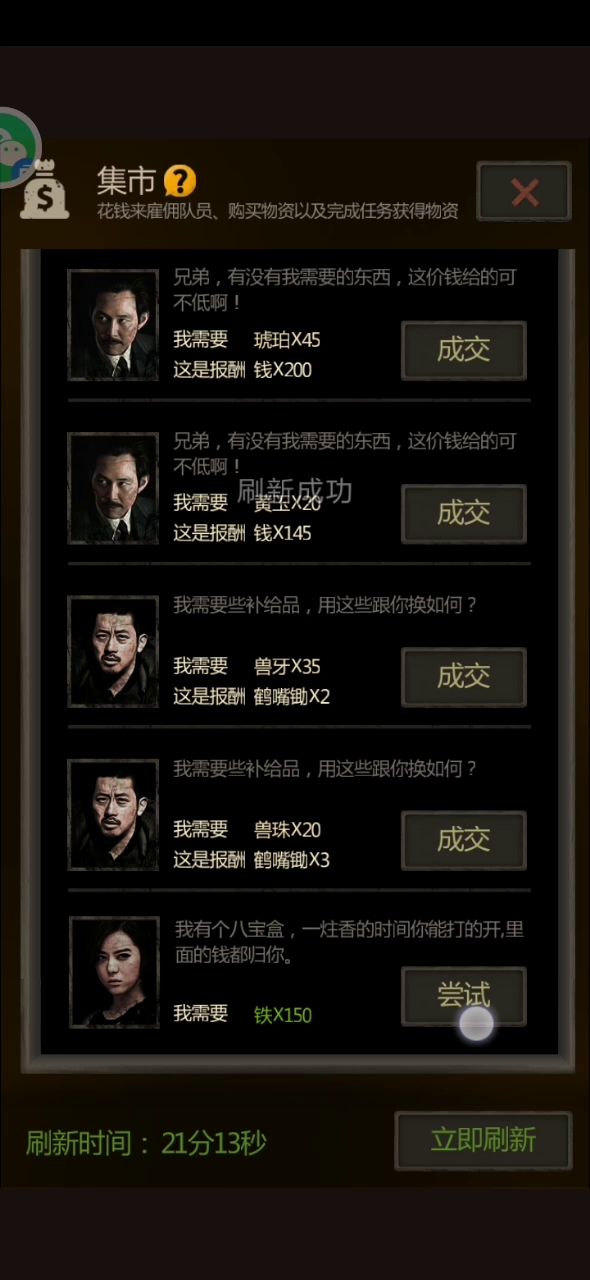Accept the 兽牙X35 trade with 成交
The image size is (590, 1280).
point(464,676)
